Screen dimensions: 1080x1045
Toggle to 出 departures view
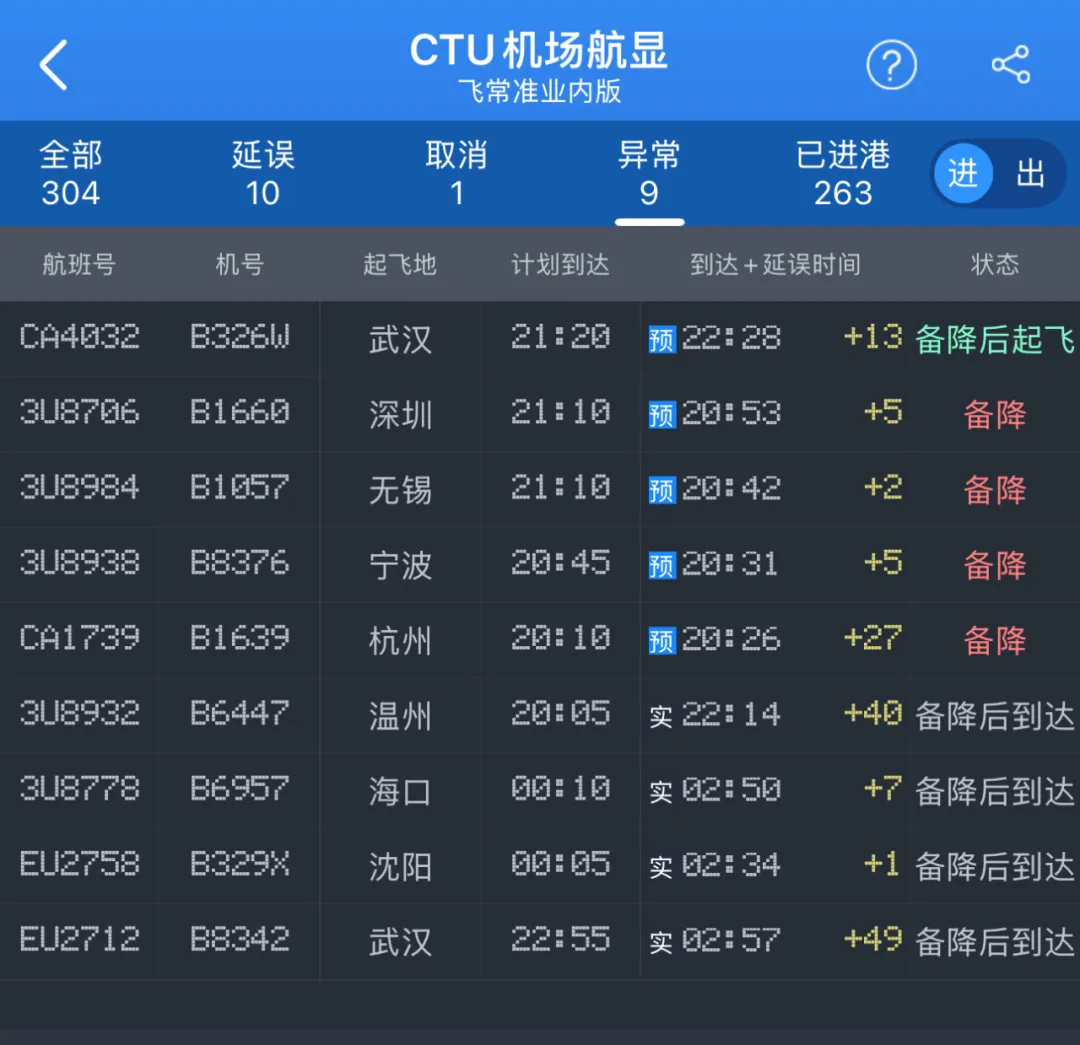[1030, 174]
